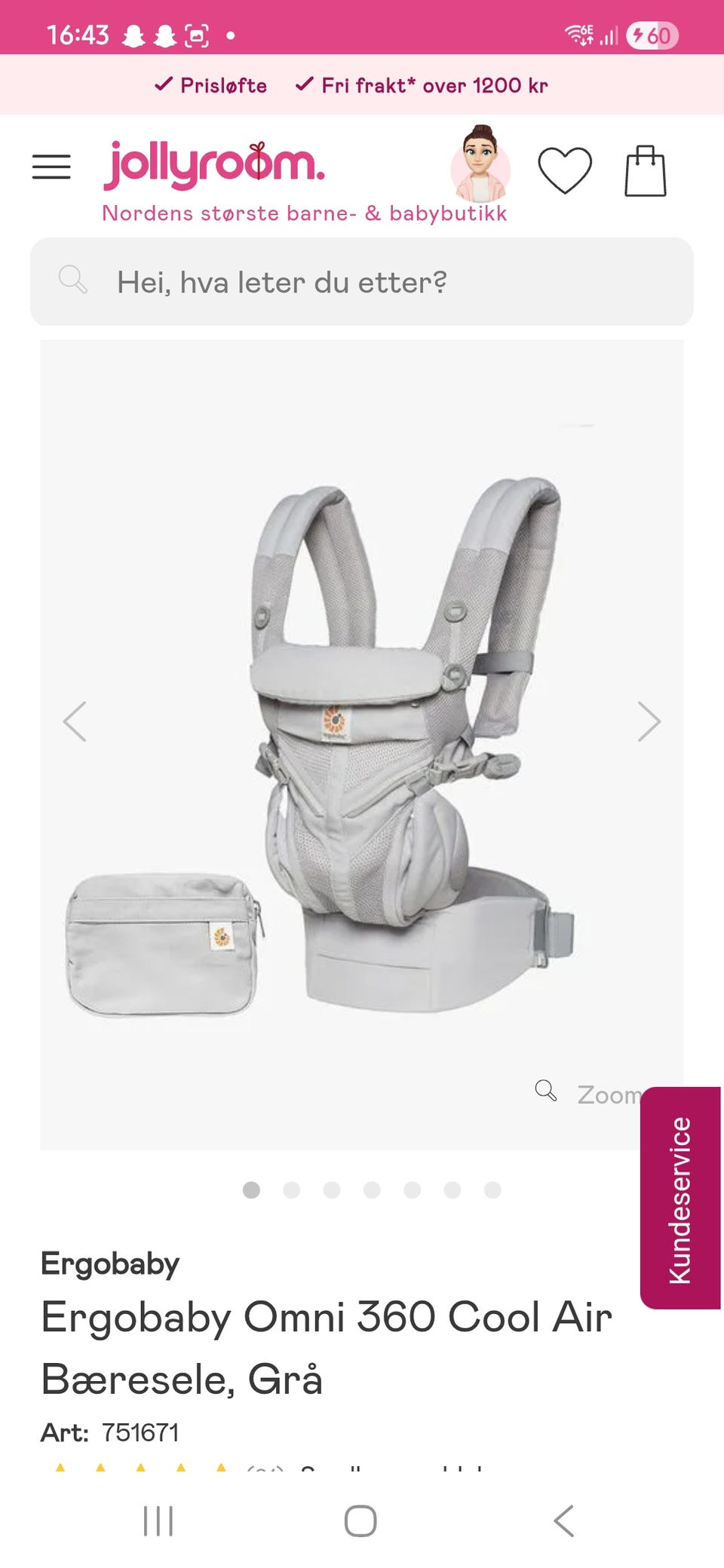Open recent apps from navigation bar
The image size is (724, 1568).
tap(158, 1521)
